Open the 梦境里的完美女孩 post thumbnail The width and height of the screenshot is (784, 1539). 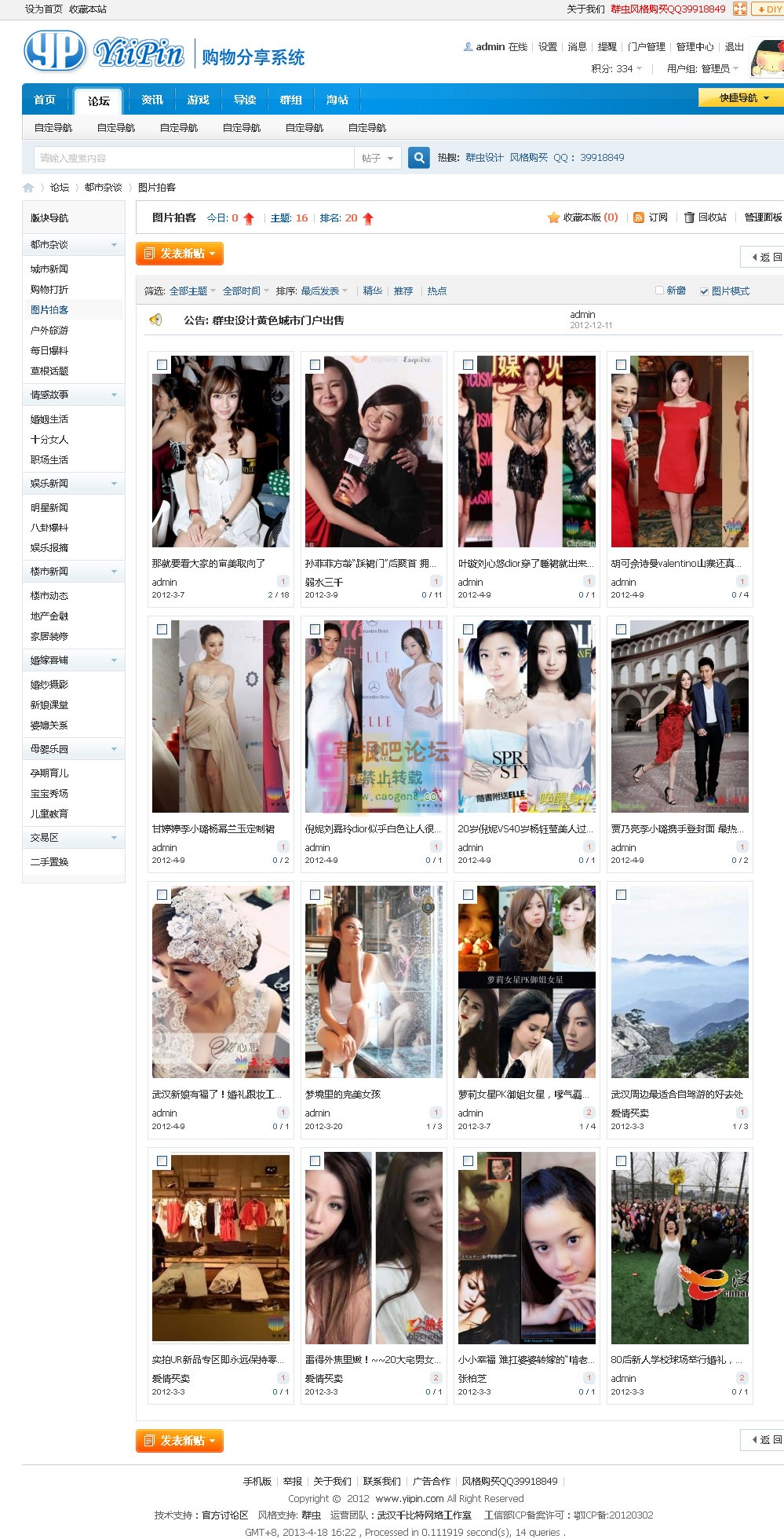374,982
